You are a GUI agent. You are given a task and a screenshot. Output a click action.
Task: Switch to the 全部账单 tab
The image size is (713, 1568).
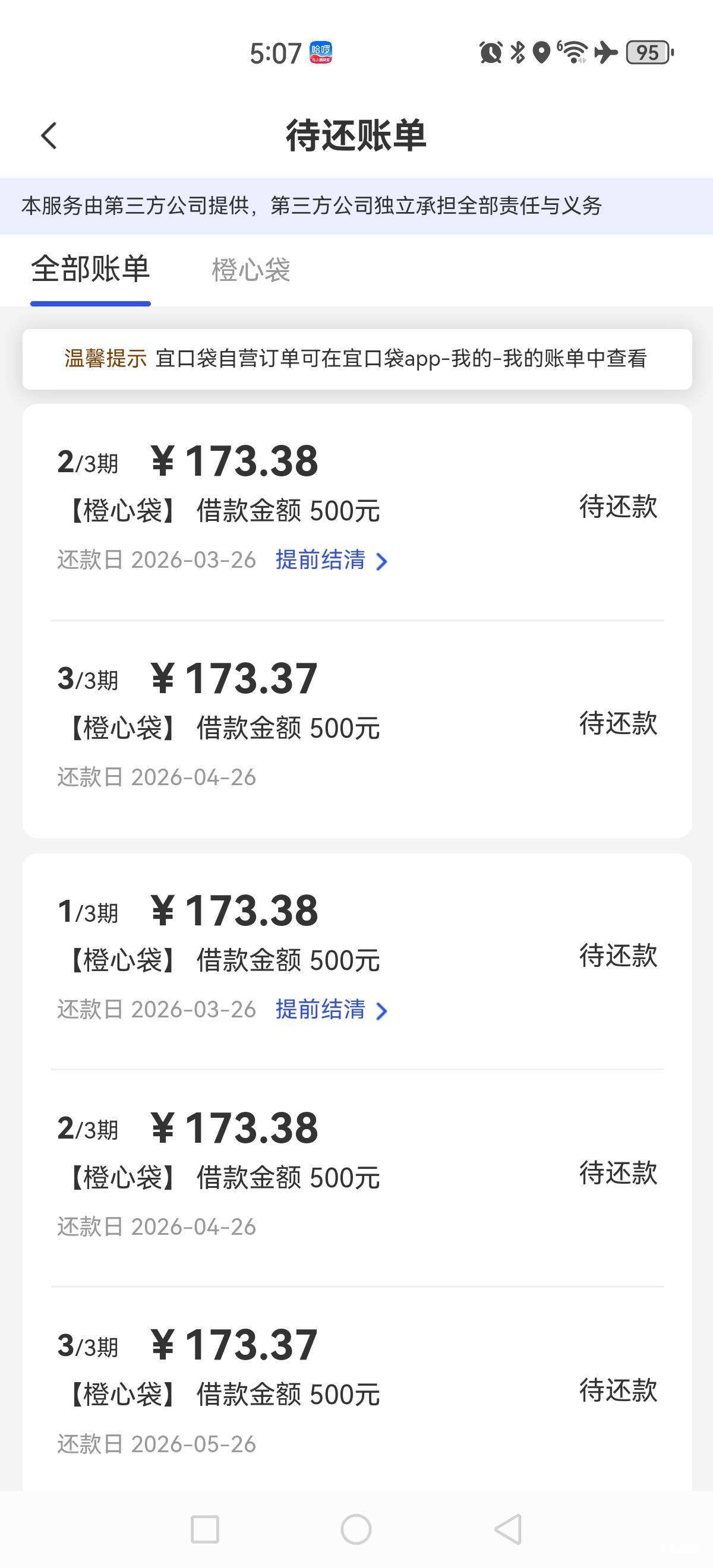(91, 269)
